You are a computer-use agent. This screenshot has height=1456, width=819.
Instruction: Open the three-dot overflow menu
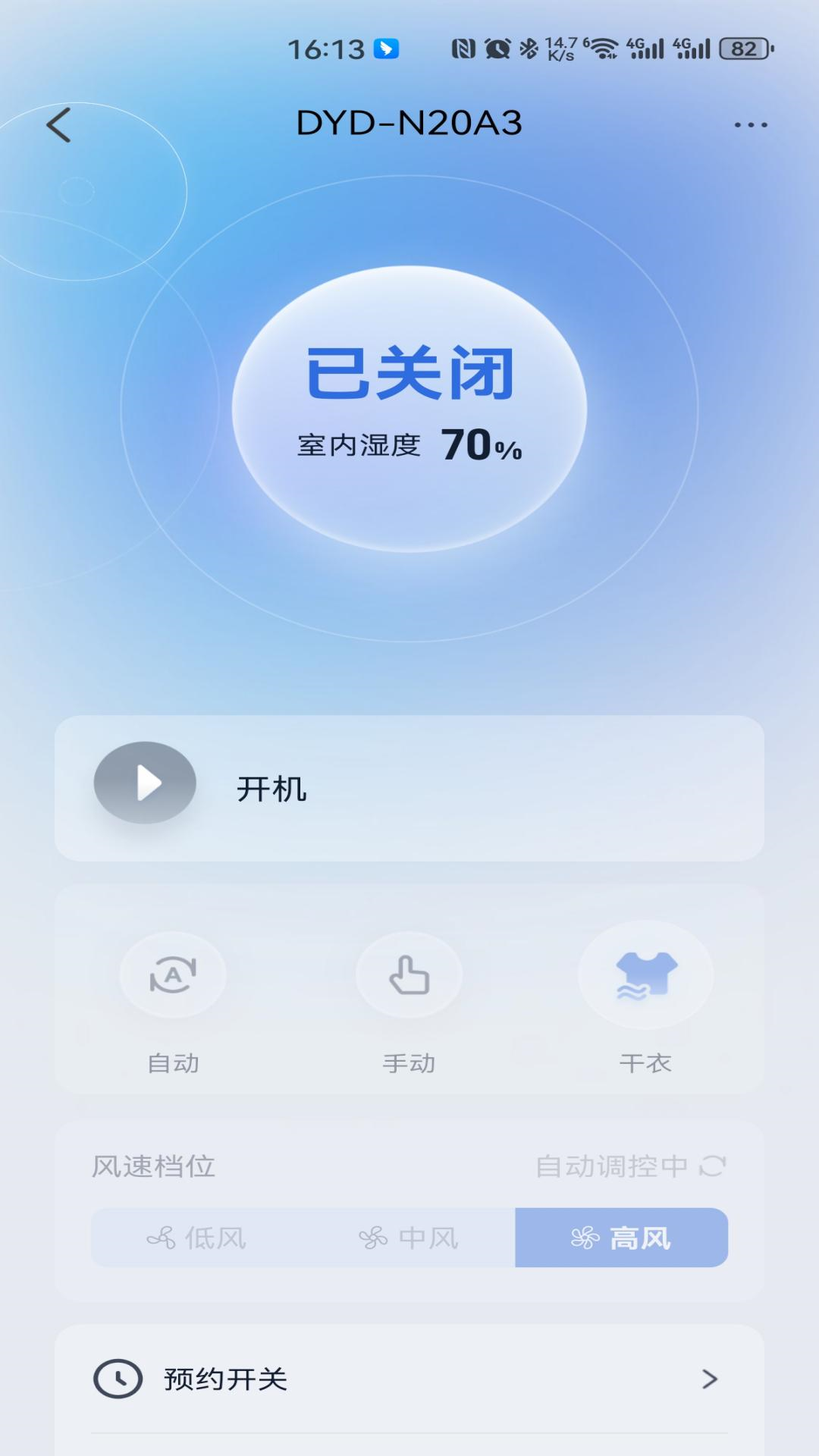pos(750,125)
